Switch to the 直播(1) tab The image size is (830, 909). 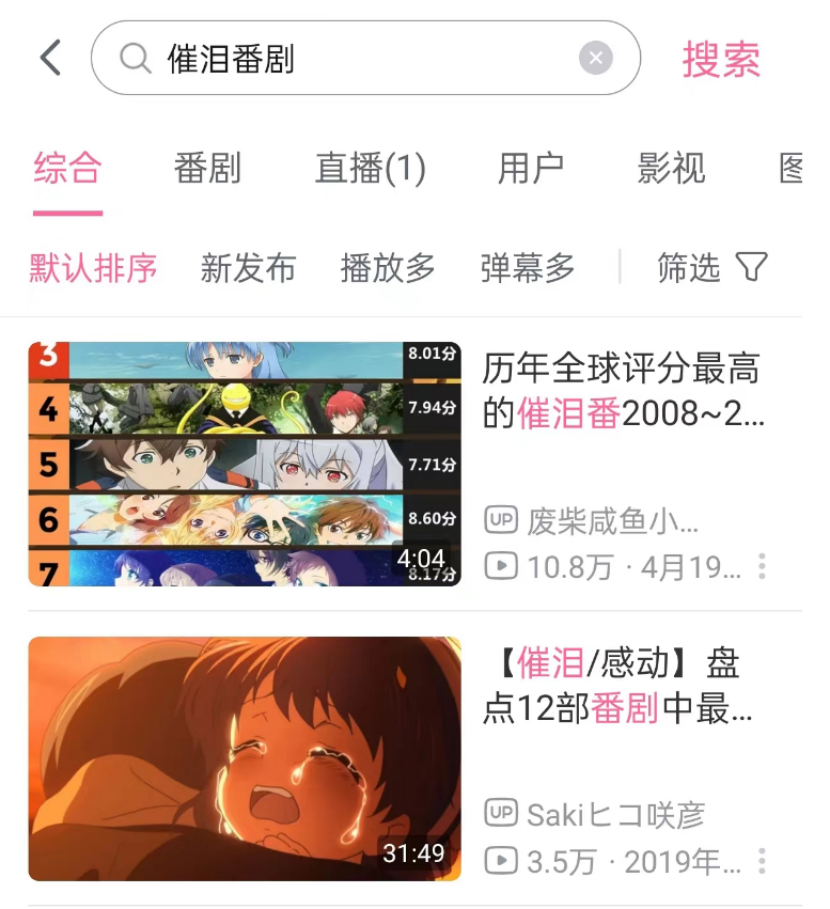pyautogui.click(x=370, y=168)
